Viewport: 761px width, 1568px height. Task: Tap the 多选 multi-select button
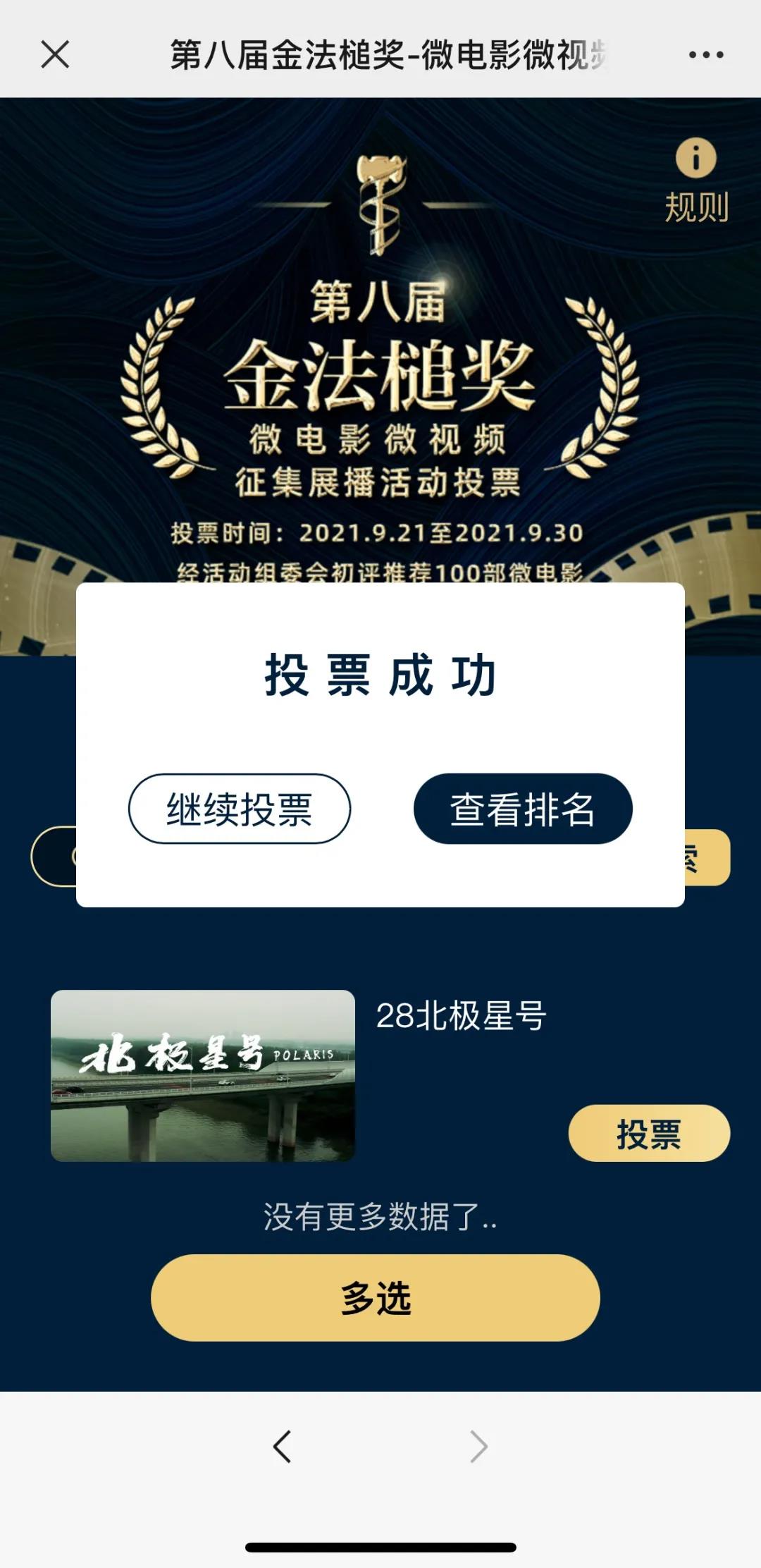click(376, 1298)
